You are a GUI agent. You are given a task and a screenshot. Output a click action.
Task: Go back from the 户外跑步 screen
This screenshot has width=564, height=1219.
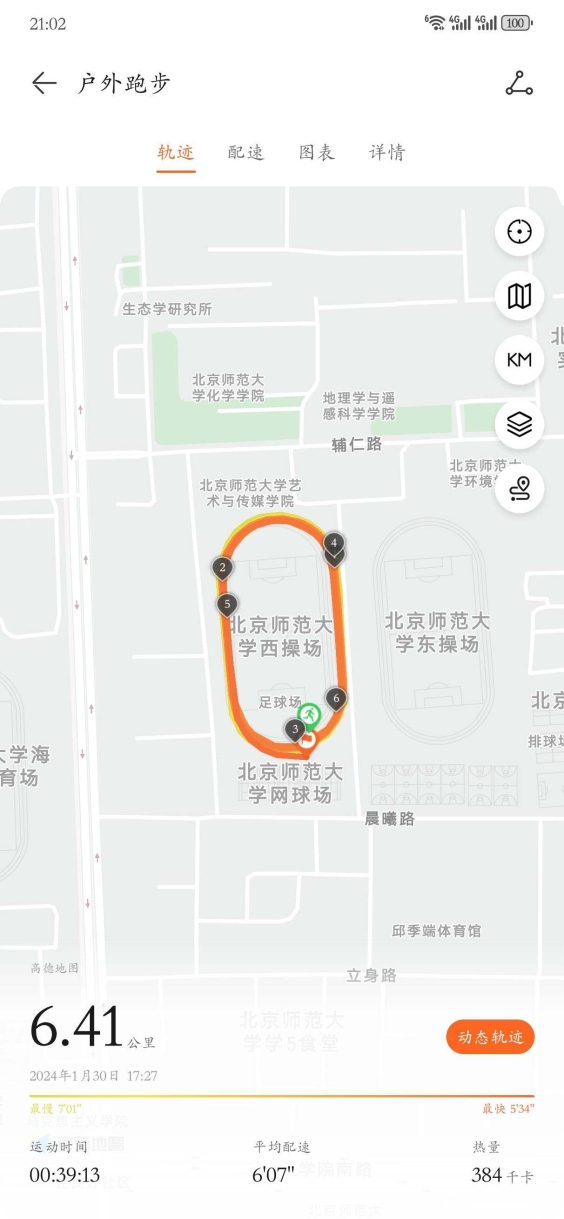pyautogui.click(x=44, y=83)
